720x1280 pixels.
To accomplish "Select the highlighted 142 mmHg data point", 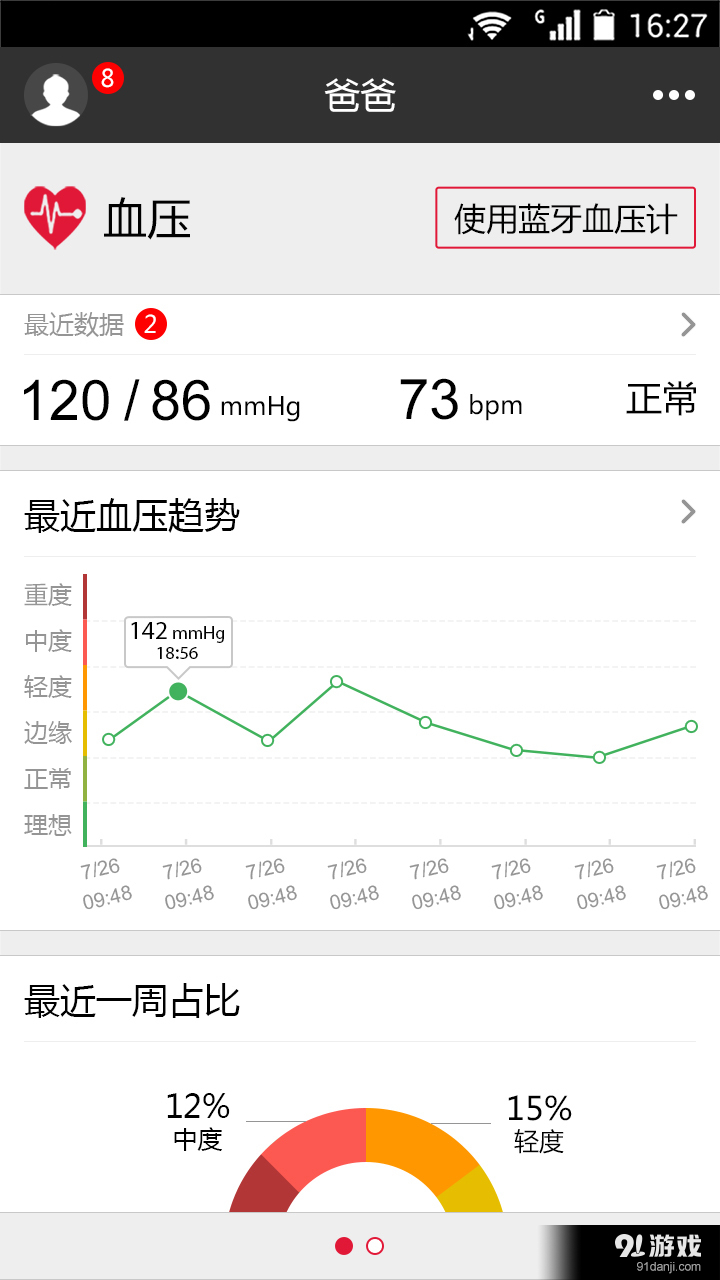I will click(179, 691).
